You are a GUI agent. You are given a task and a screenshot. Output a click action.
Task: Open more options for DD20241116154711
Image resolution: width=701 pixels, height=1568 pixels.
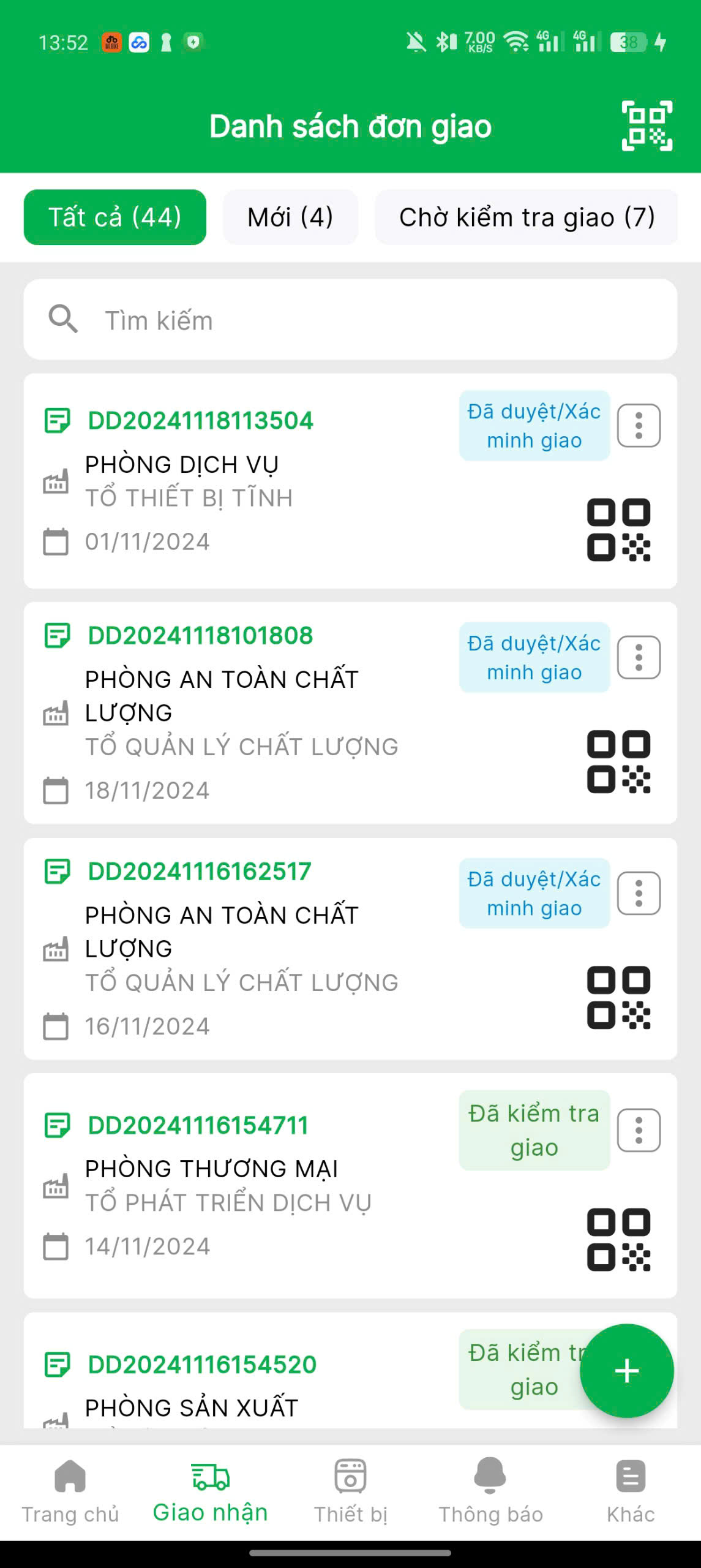coord(639,1130)
